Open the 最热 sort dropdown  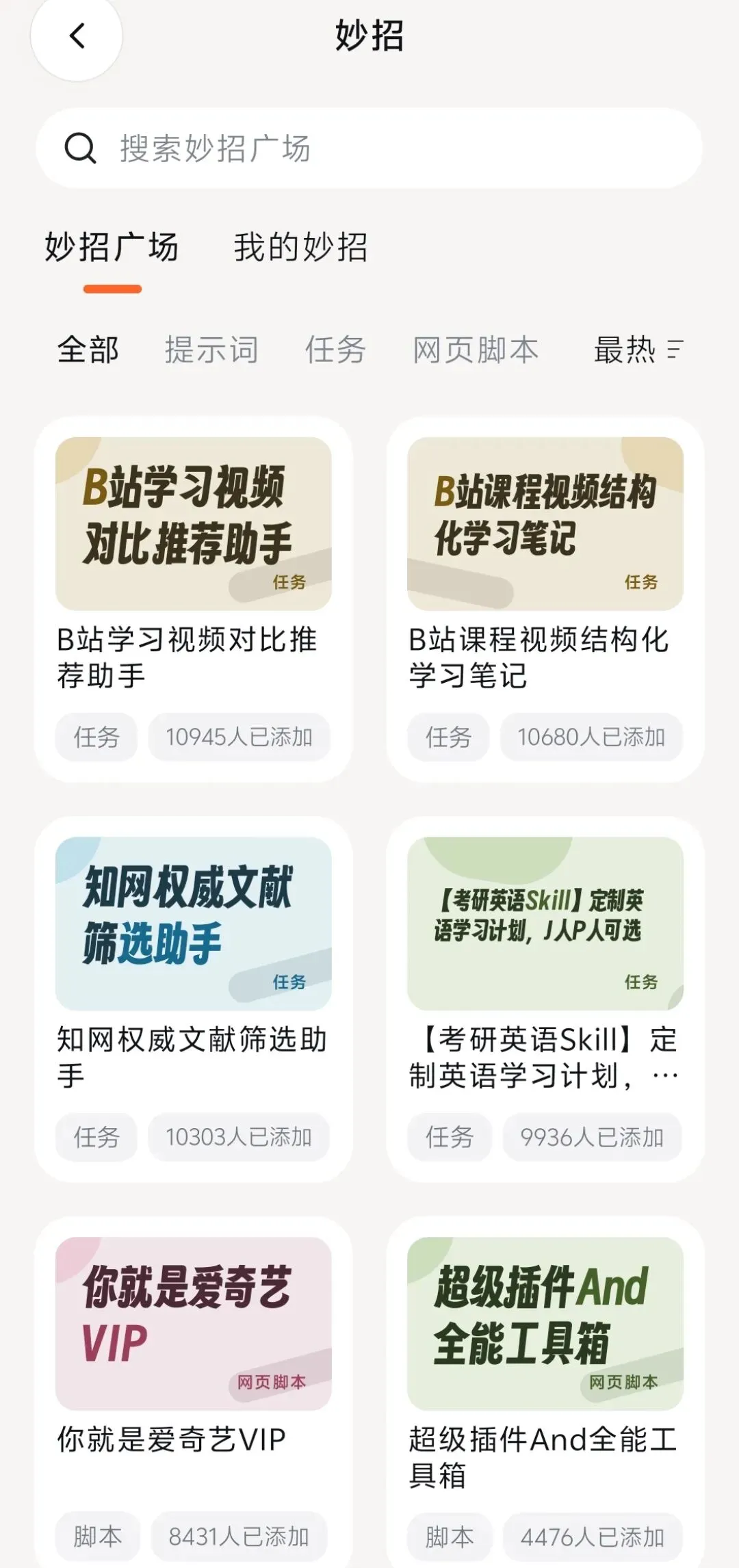[x=638, y=350]
